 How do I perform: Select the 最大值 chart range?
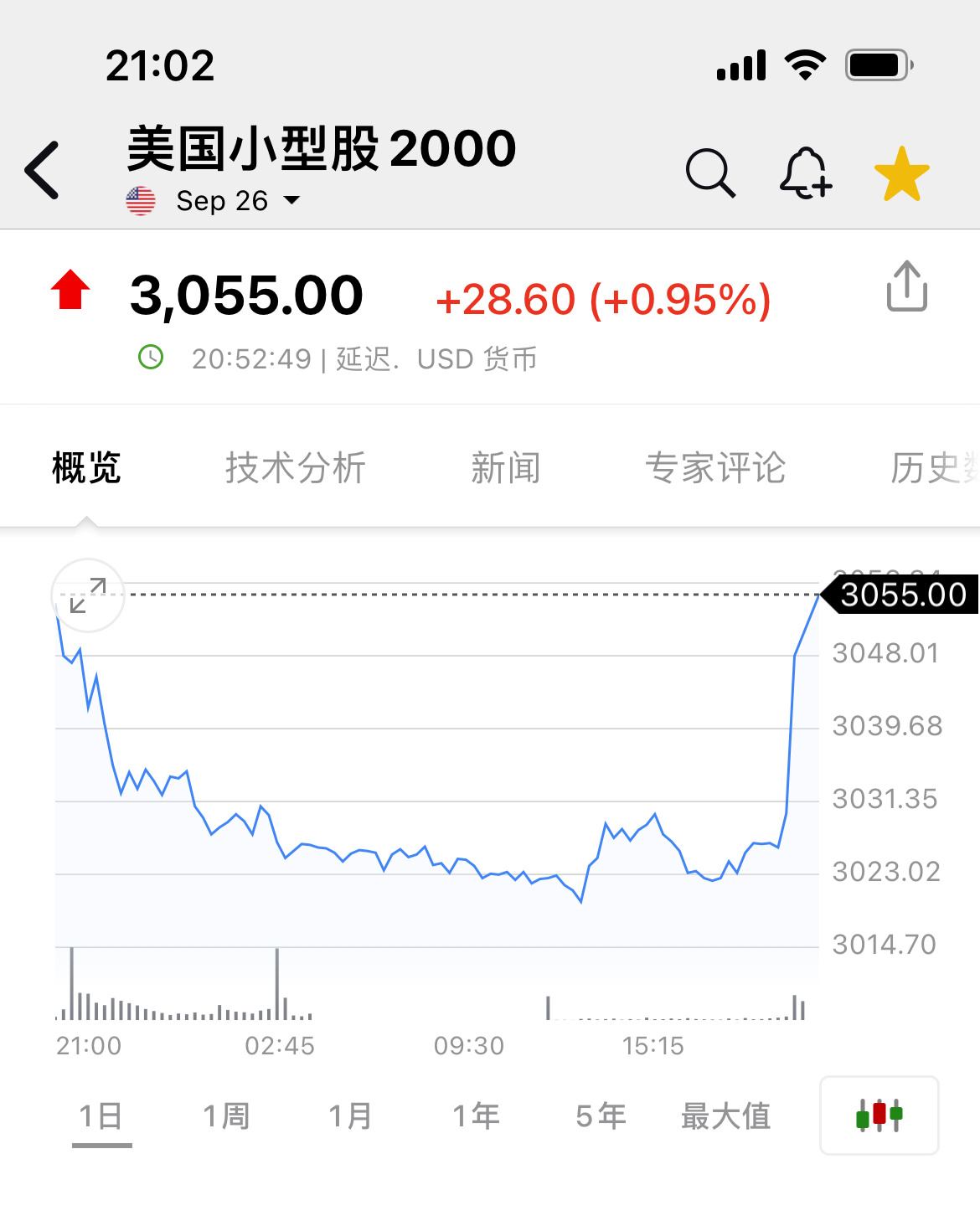pos(725,1116)
